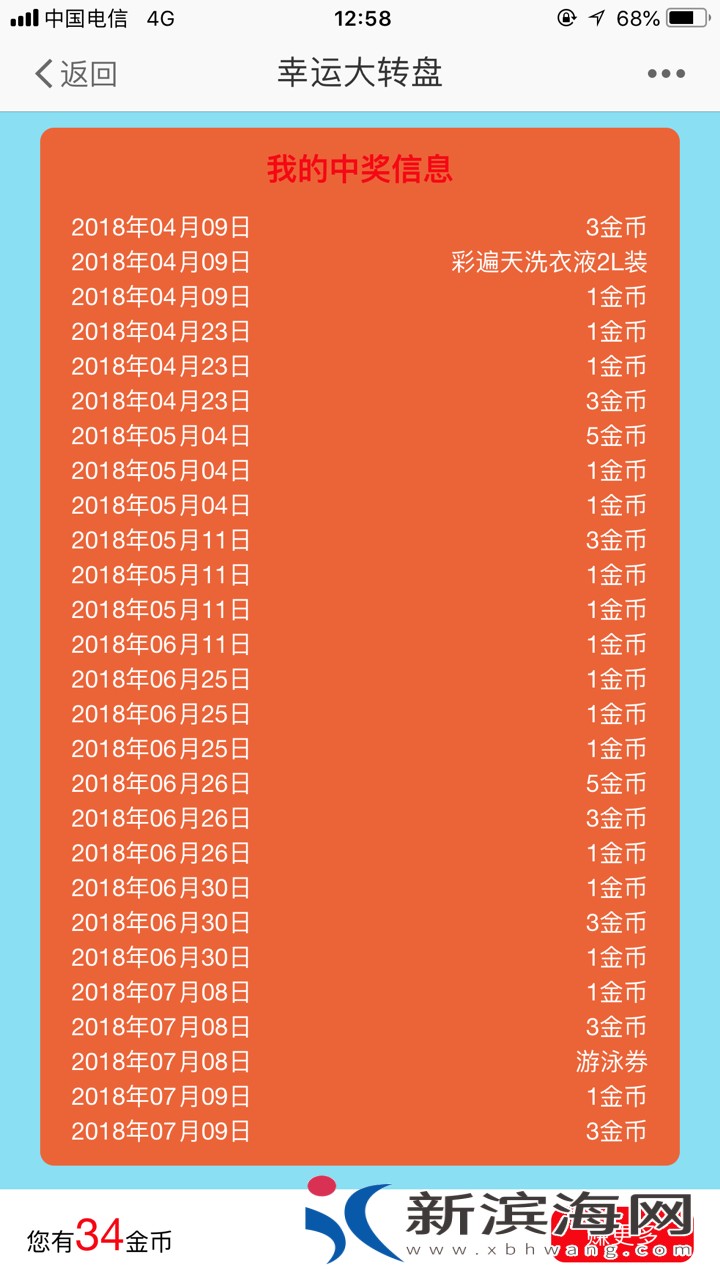720x1280 pixels.
Task: Tap the cellular signal strength bars icon
Action: pos(22,17)
